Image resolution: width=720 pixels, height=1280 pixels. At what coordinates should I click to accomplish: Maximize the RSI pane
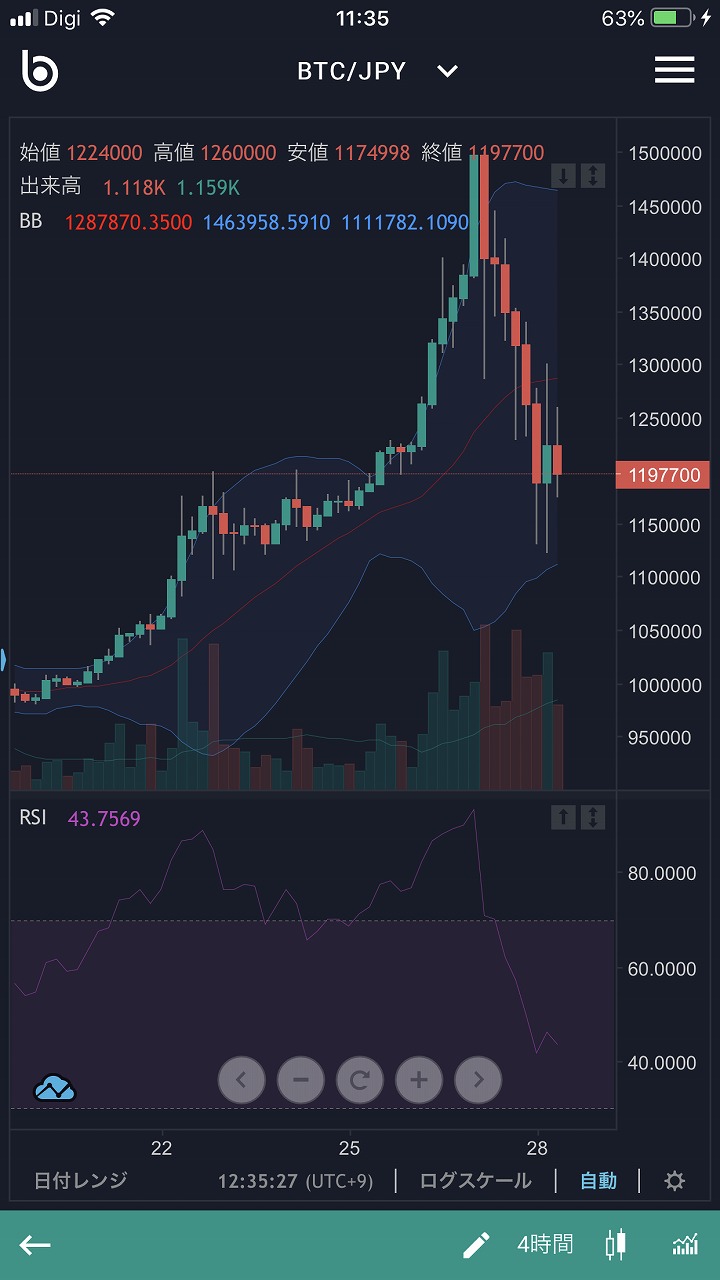coord(593,817)
